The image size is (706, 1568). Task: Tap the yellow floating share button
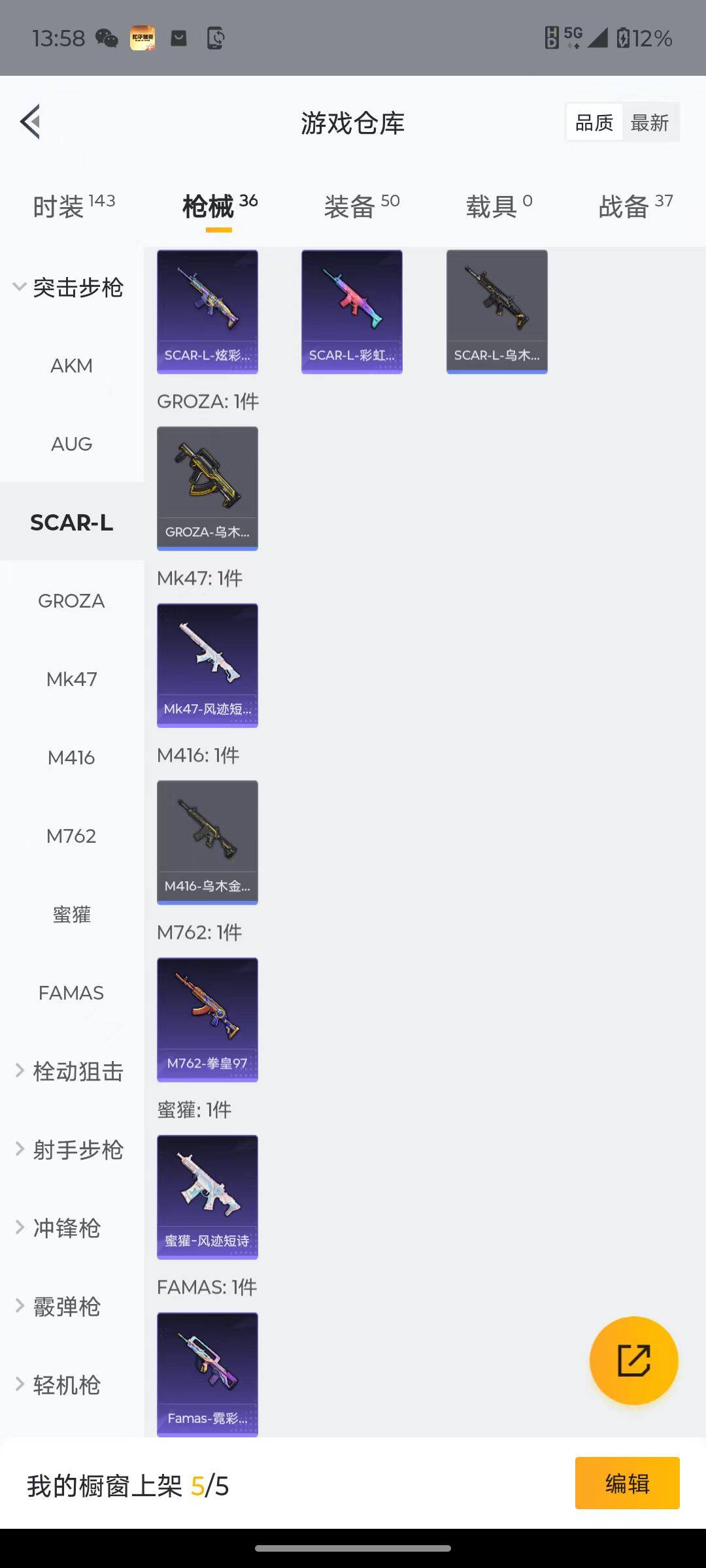tap(633, 1361)
